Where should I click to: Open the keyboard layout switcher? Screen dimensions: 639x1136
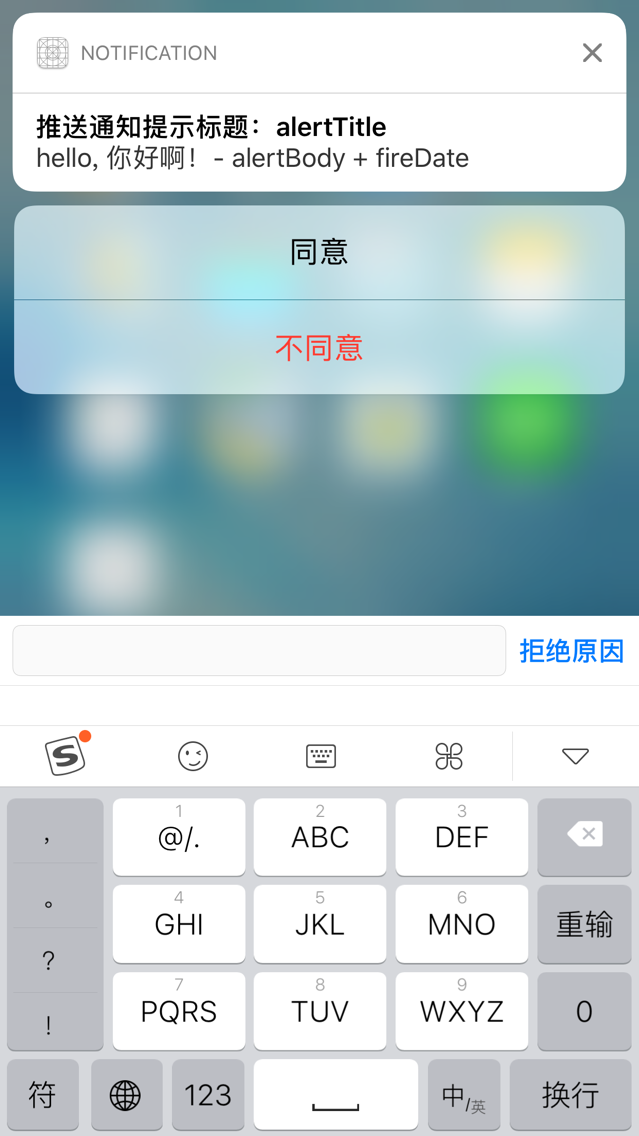click(x=321, y=756)
